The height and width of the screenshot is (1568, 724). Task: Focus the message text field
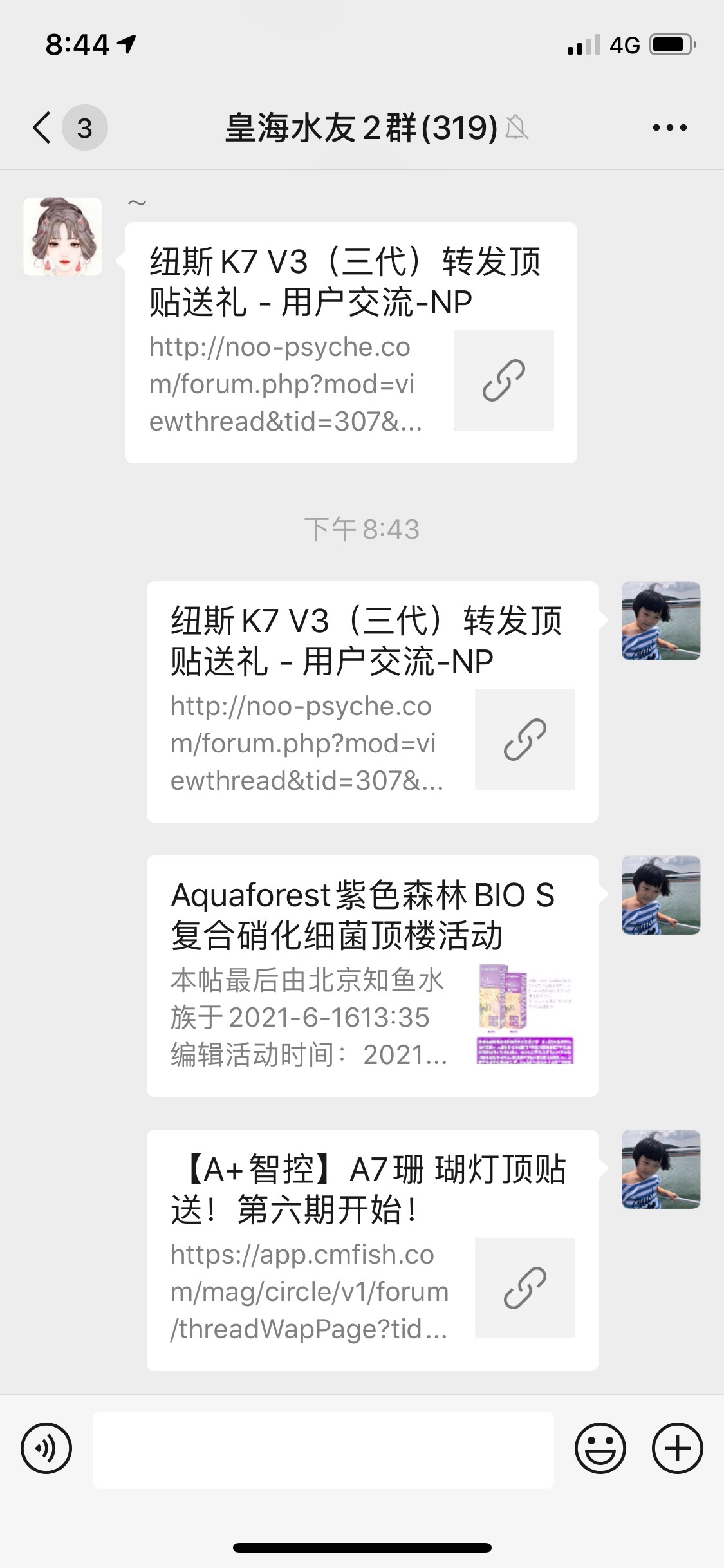click(x=323, y=1450)
